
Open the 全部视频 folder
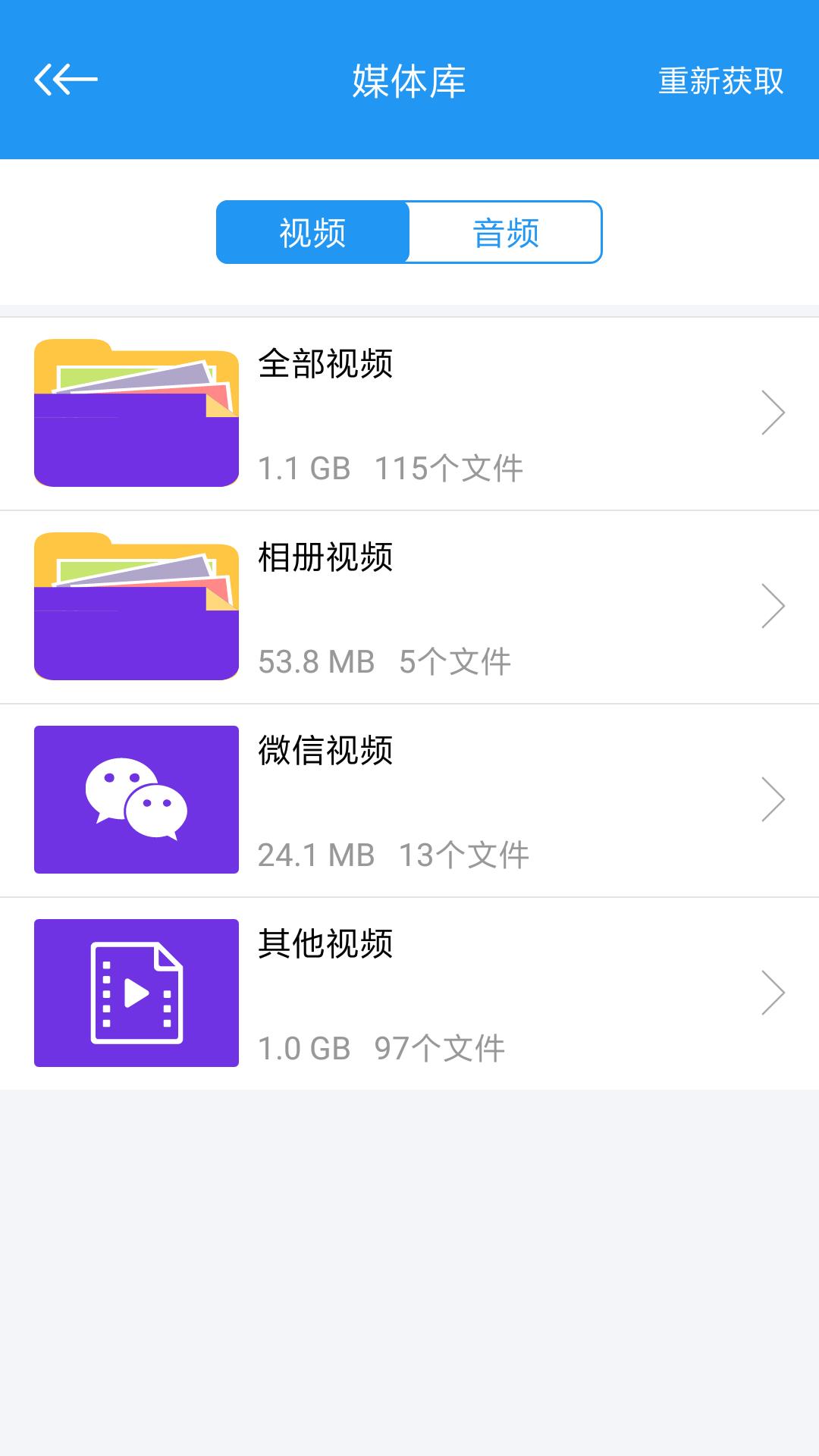pyautogui.click(x=409, y=413)
